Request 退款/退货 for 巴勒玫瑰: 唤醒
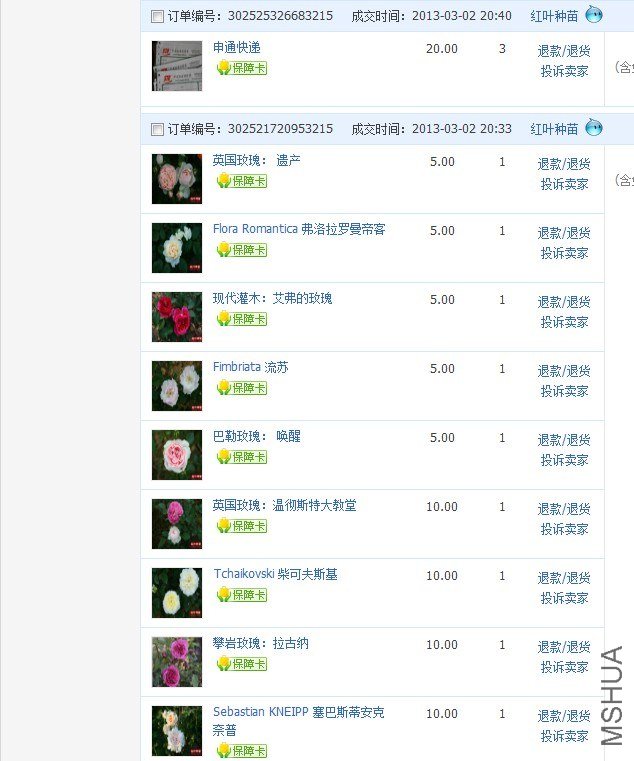This screenshot has width=634, height=761. [564, 440]
